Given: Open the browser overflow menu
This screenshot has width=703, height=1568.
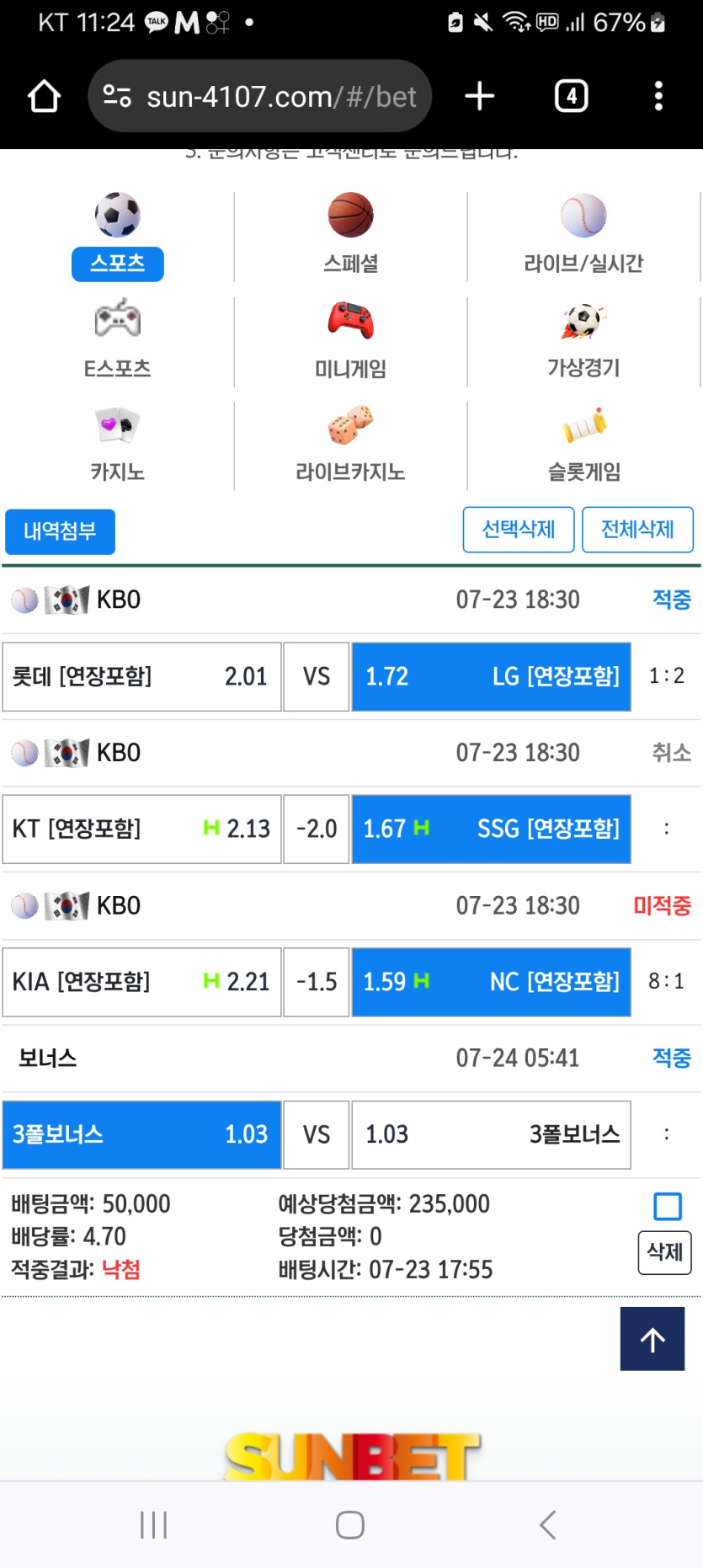Looking at the screenshot, I should [x=658, y=96].
